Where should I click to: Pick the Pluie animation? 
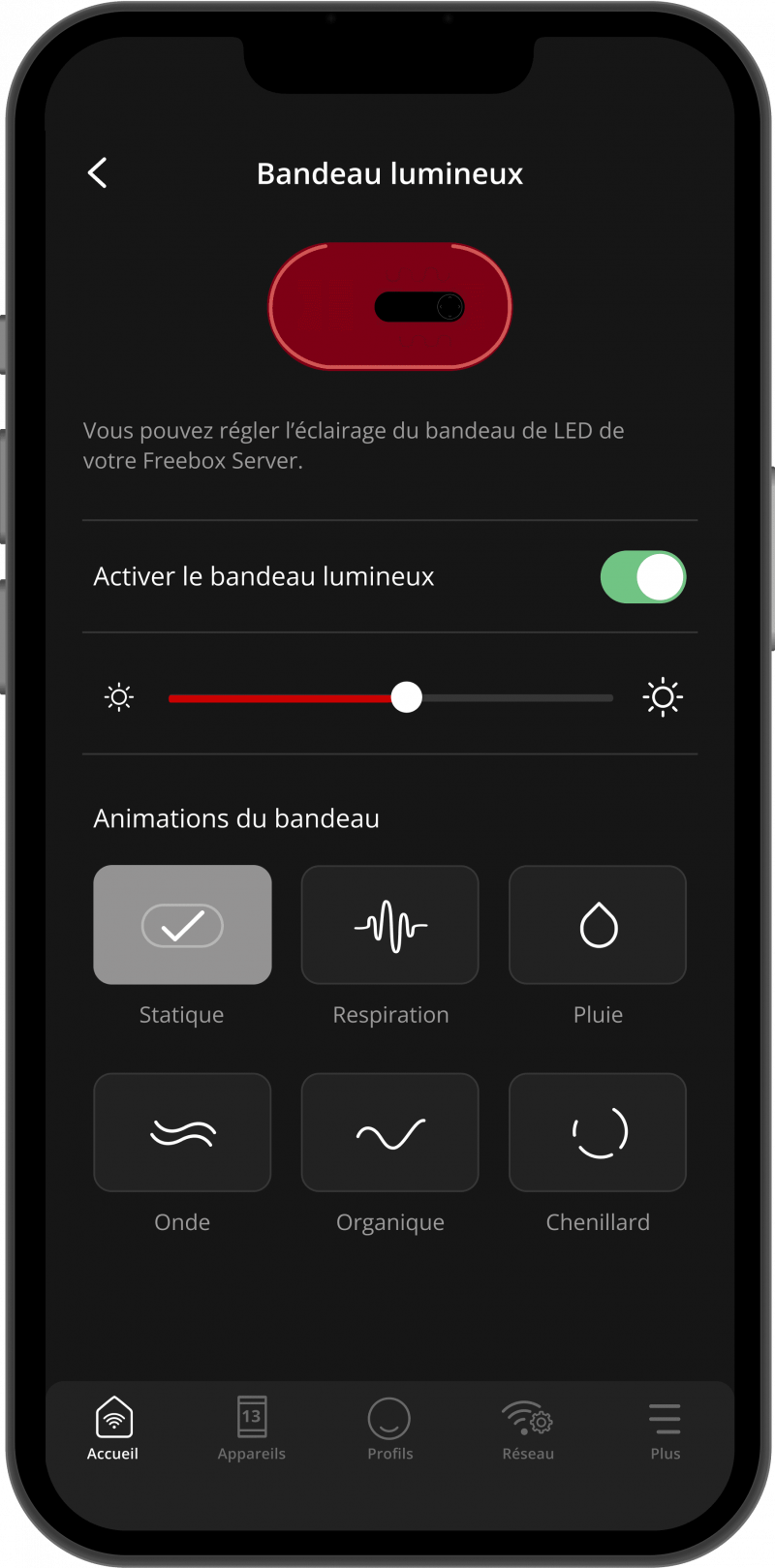pyautogui.click(x=598, y=925)
